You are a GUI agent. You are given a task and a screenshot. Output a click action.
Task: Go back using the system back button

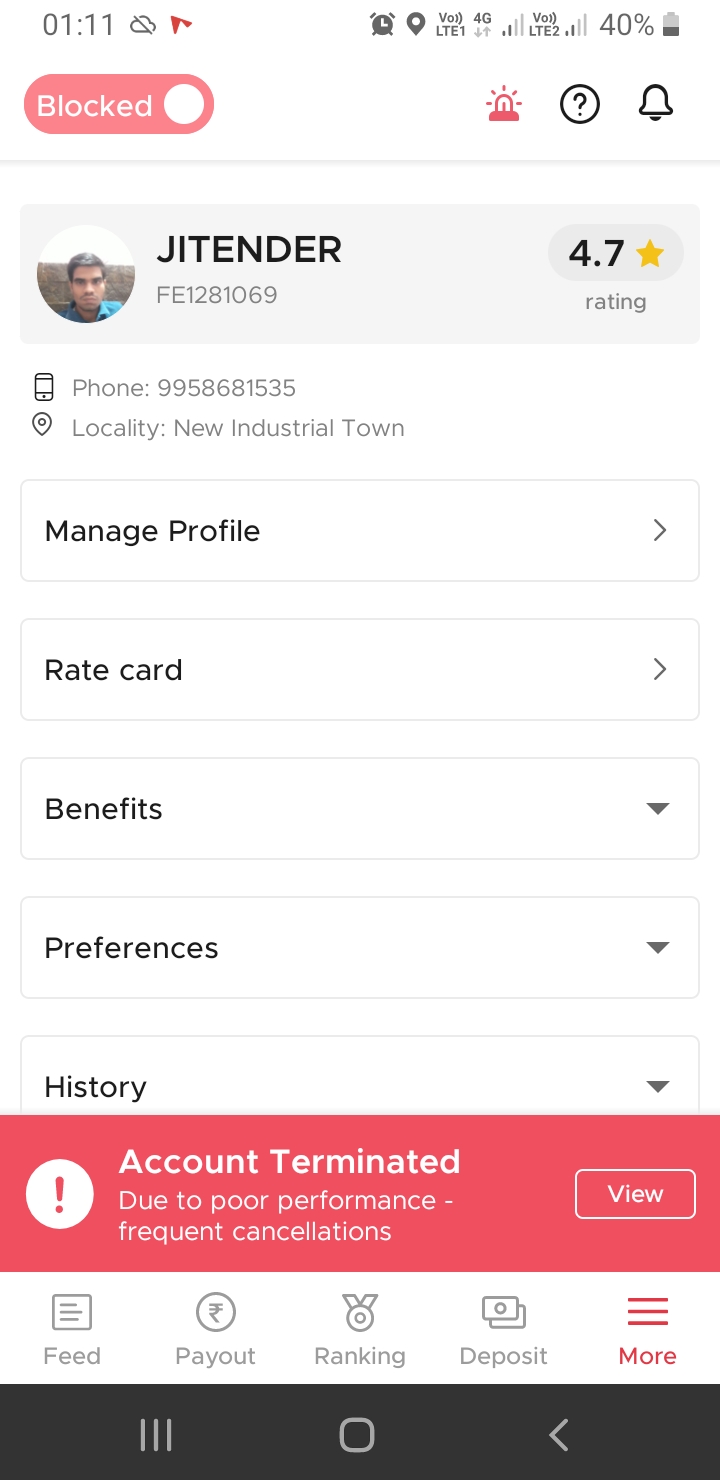click(559, 1435)
